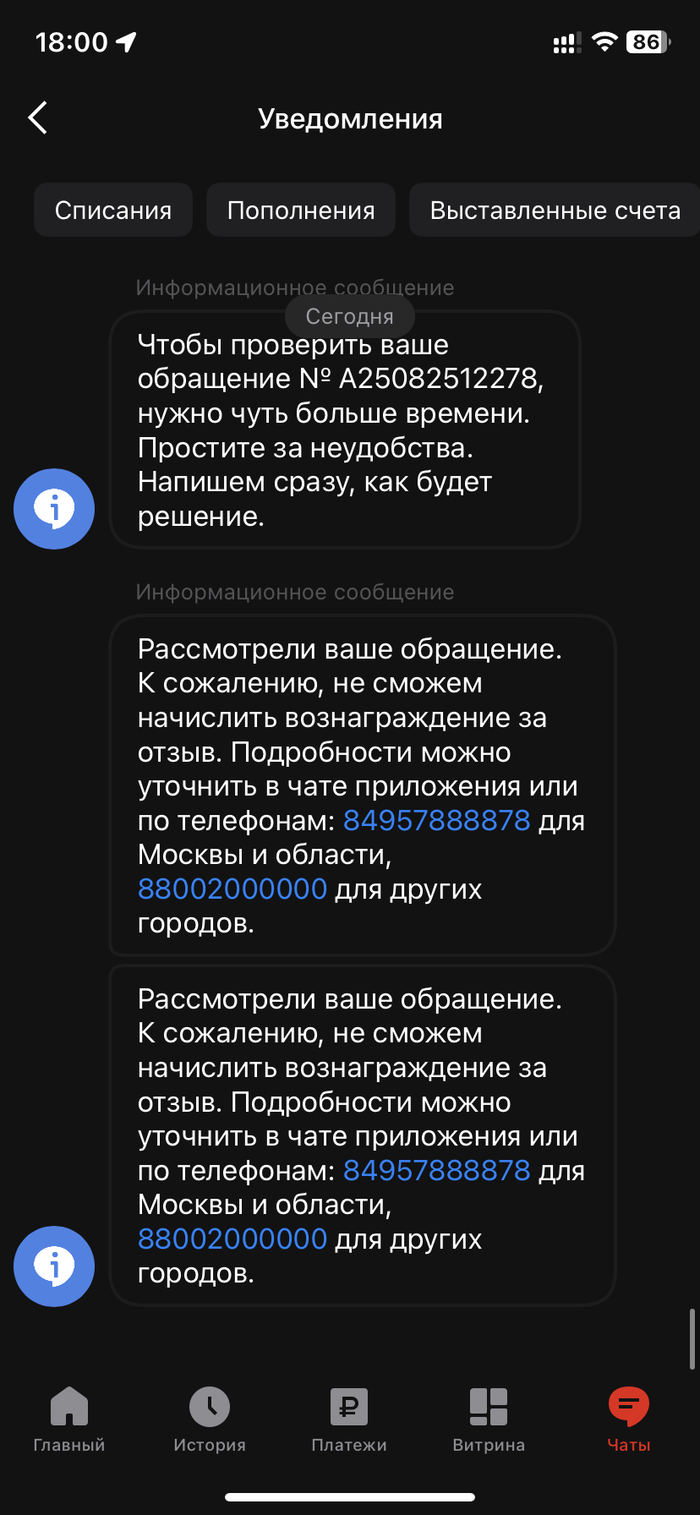The image size is (700, 1515).
Task: Switch to the Главный tab
Action: pyautogui.click(x=69, y=1420)
